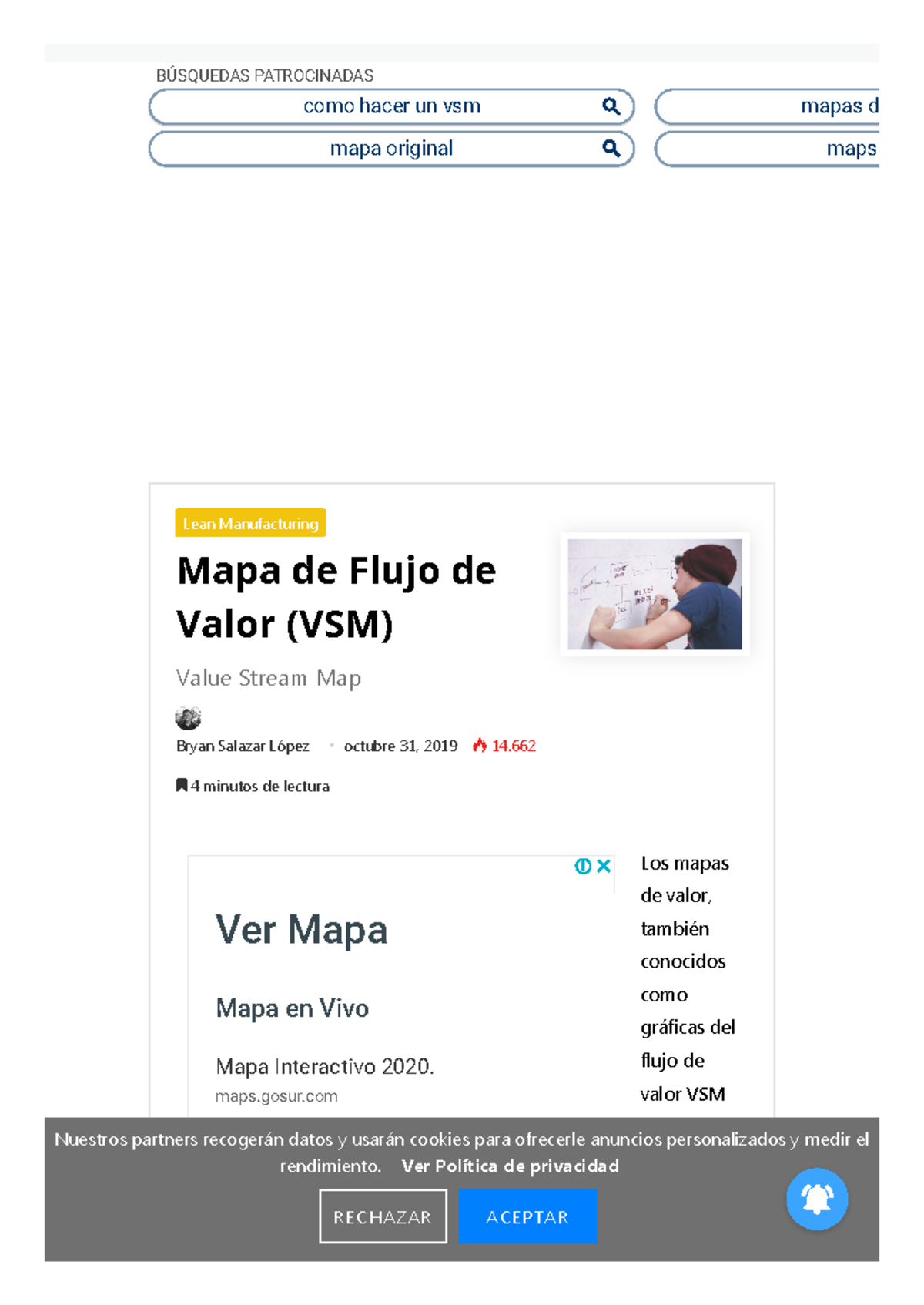Viewport: 924px width, 1305px height.
Task: Dismiss the advertisement with the X icon
Action: click(x=604, y=866)
